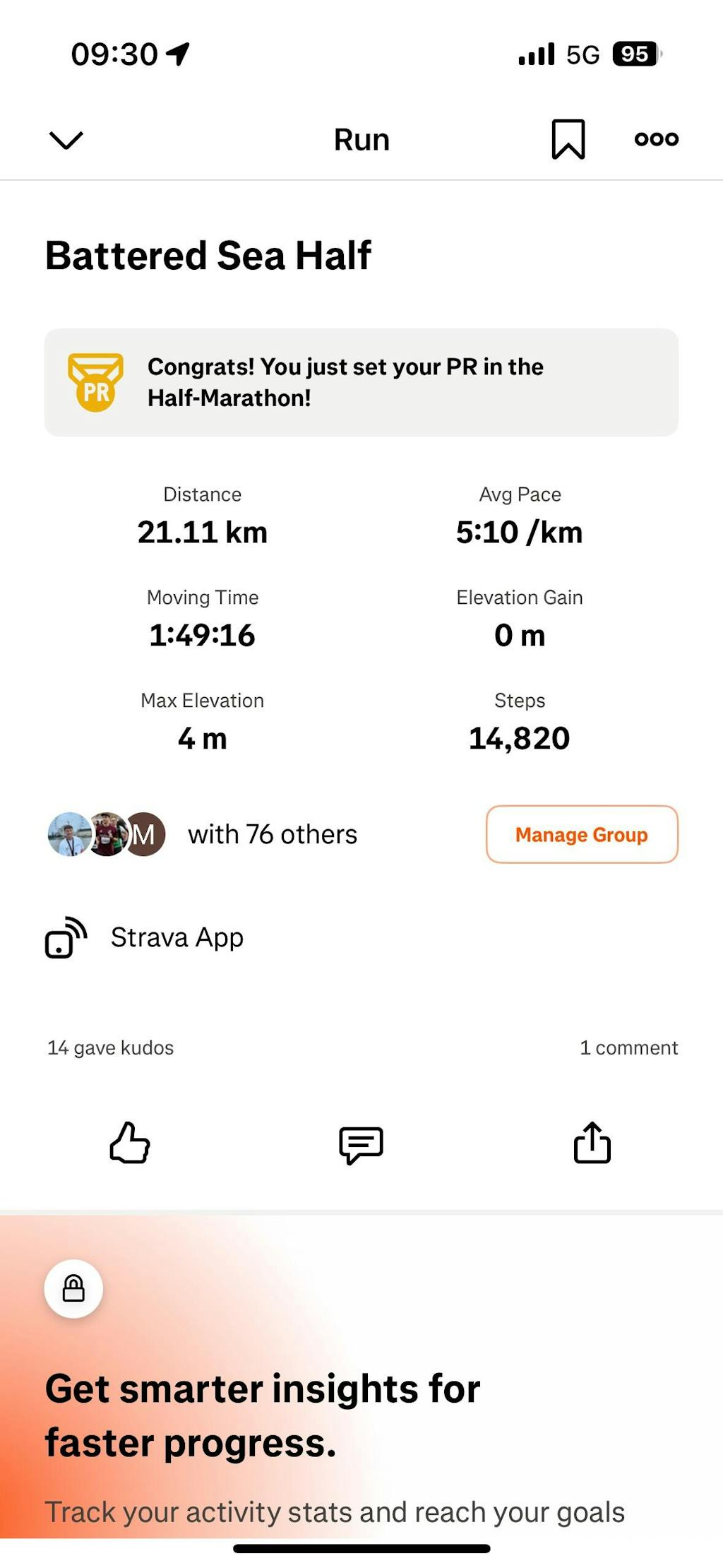Bookmark this run activity
The height and width of the screenshot is (1568, 723).
pyautogui.click(x=568, y=139)
